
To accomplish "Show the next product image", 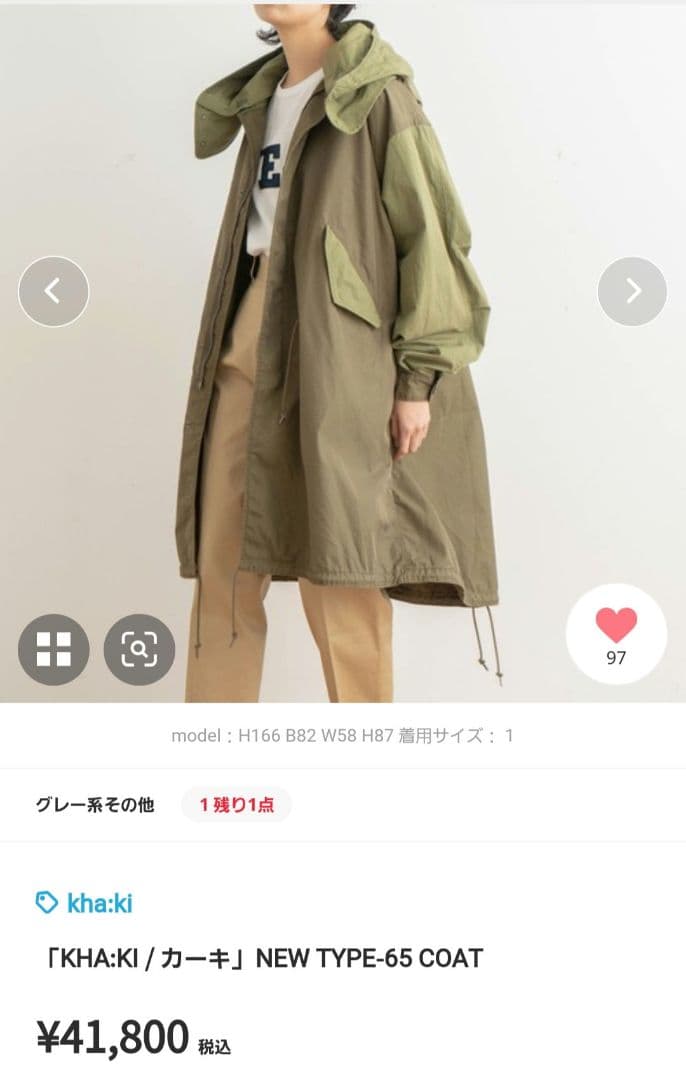I will point(632,291).
